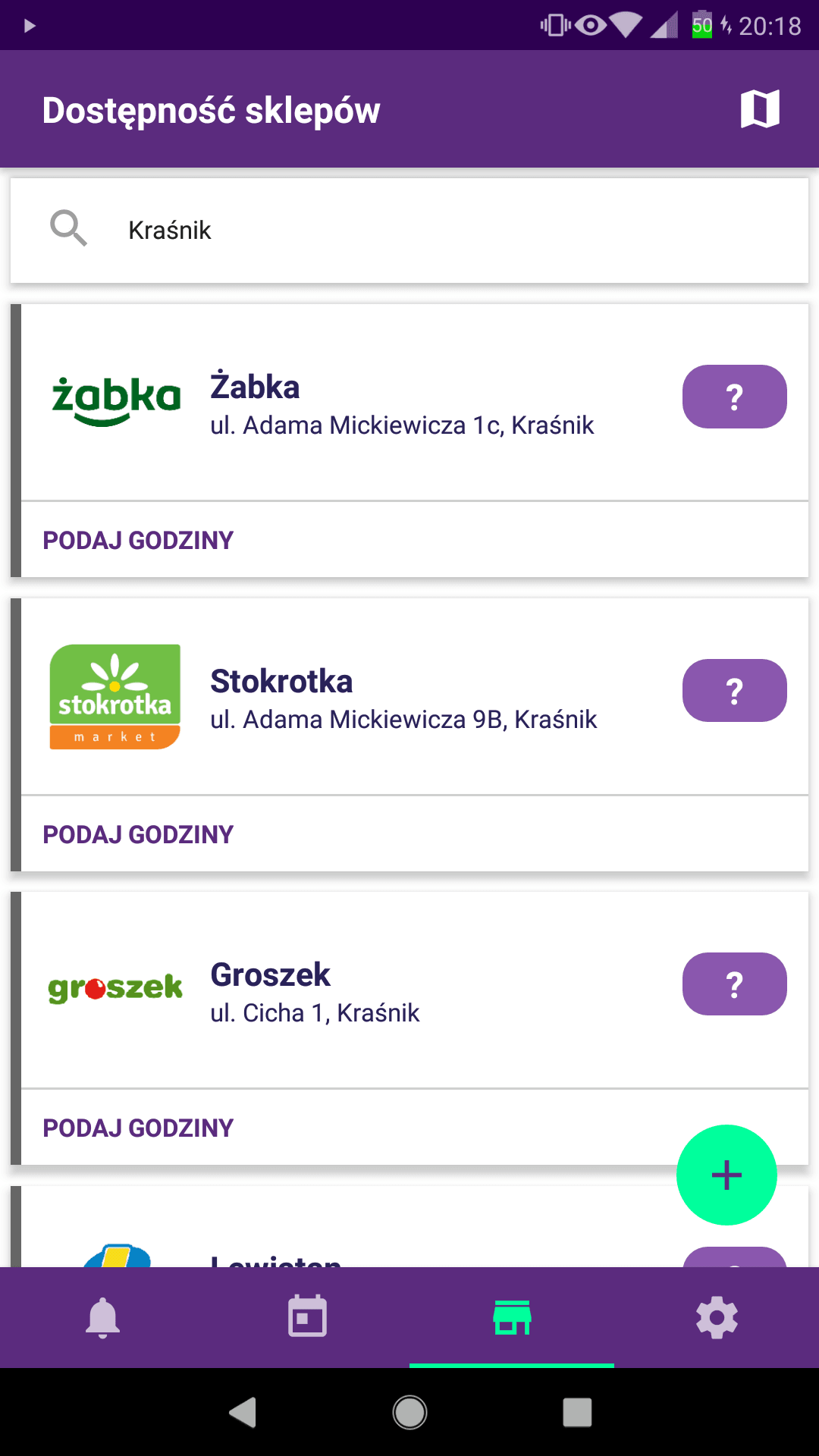819x1456 pixels.
Task: Switch to the calendar tab
Action: click(x=307, y=1317)
